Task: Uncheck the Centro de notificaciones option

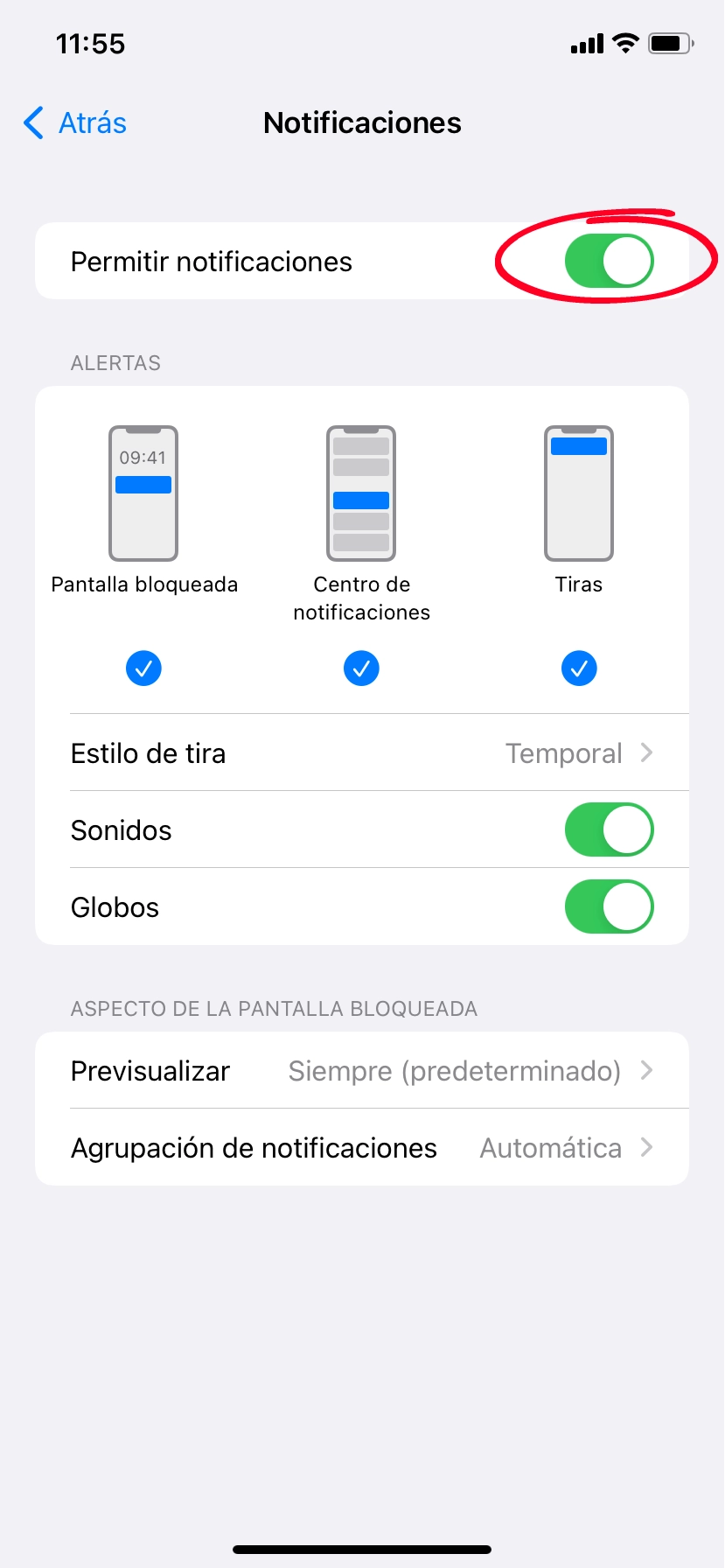Action: click(361, 668)
